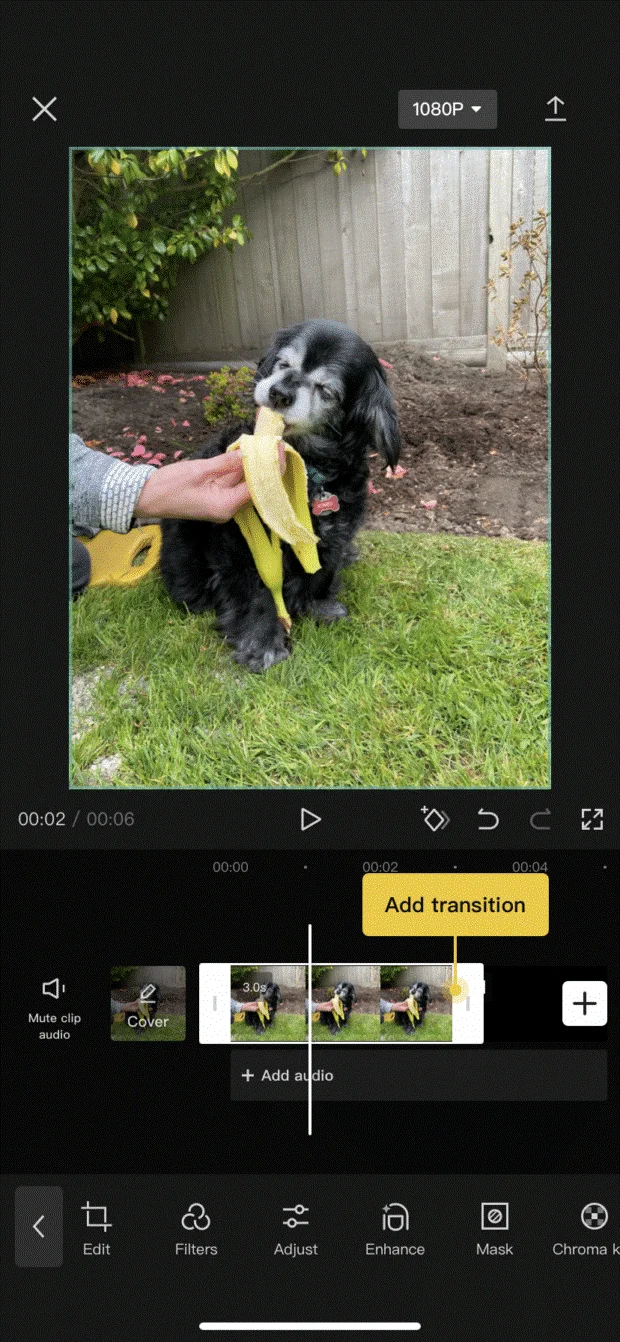Open the Edit crop tool
The width and height of the screenshot is (620, 1342).
pyautogui.click(x=97, y=1228)
